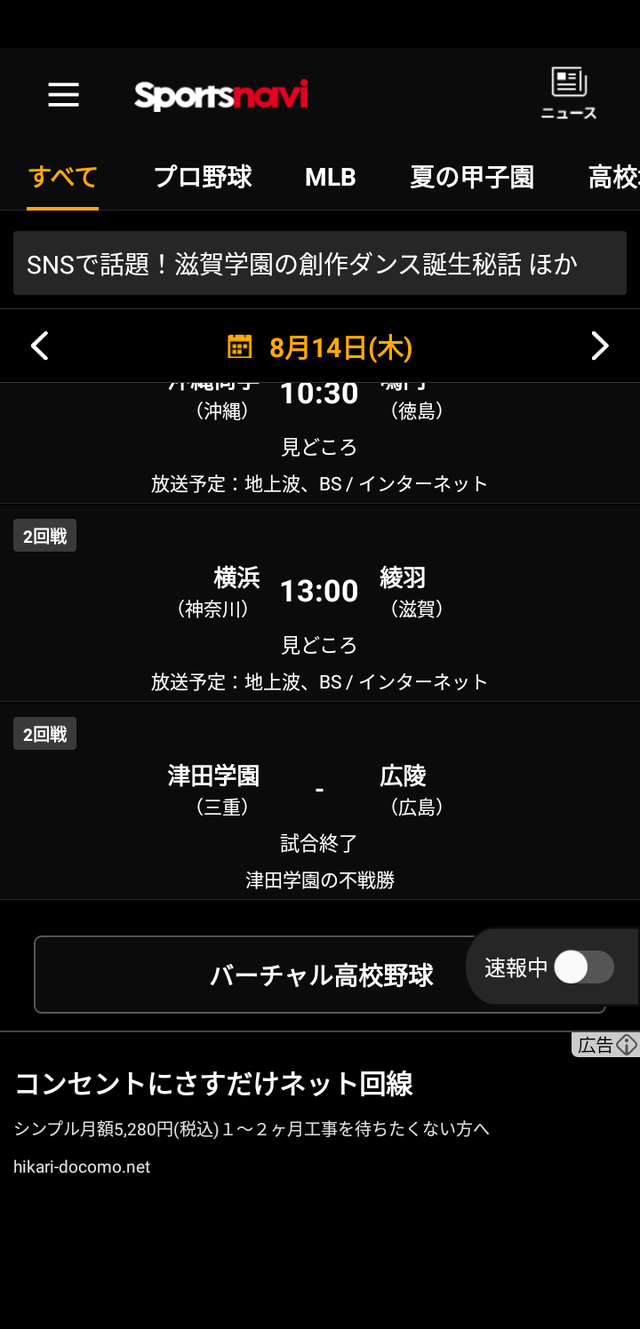Image resolution: width=640 pixels, height=1329 pixels.
Task: Select the すべて tab
Action: (63, 177)
